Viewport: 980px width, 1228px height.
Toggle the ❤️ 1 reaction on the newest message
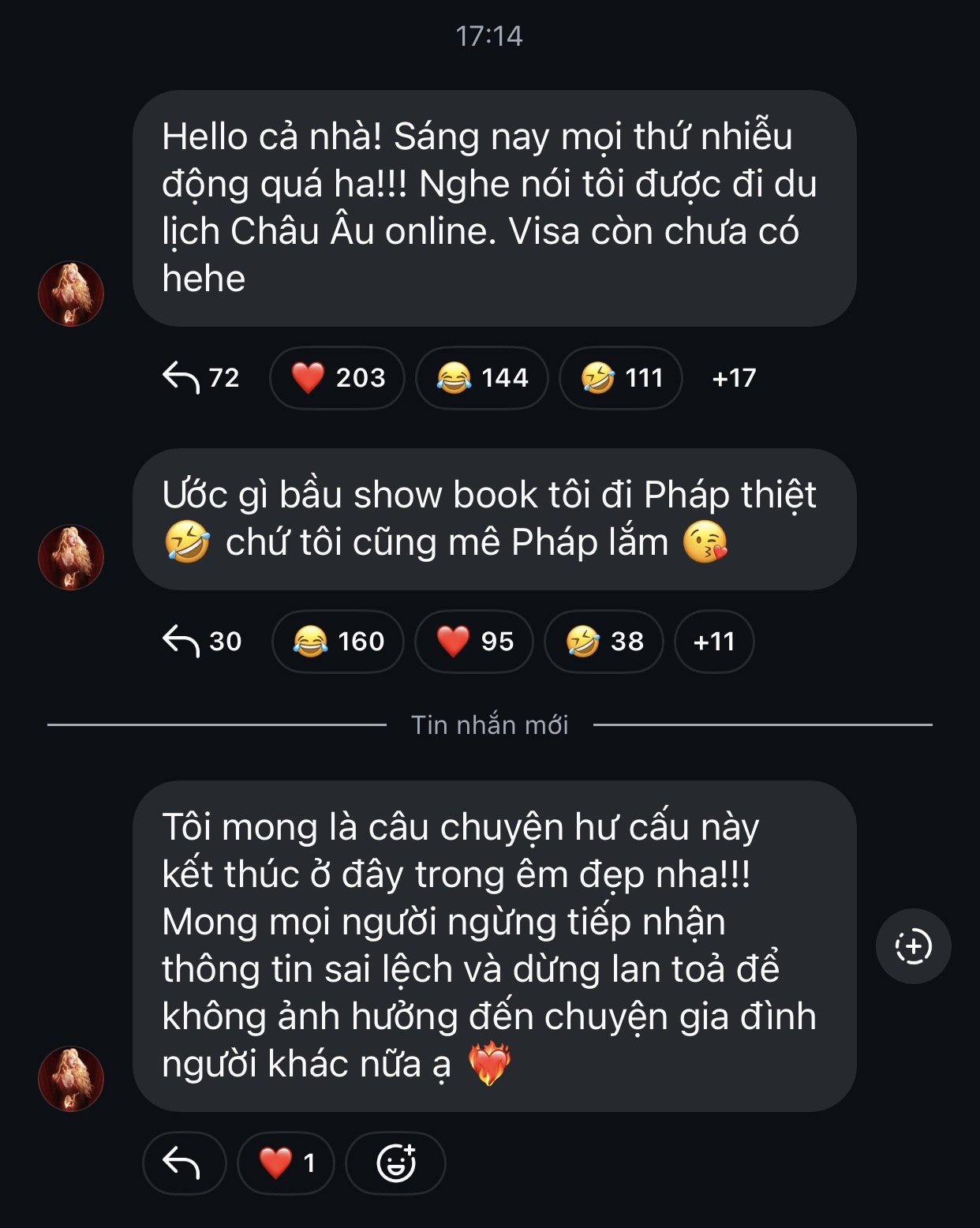pos(287,1162)
